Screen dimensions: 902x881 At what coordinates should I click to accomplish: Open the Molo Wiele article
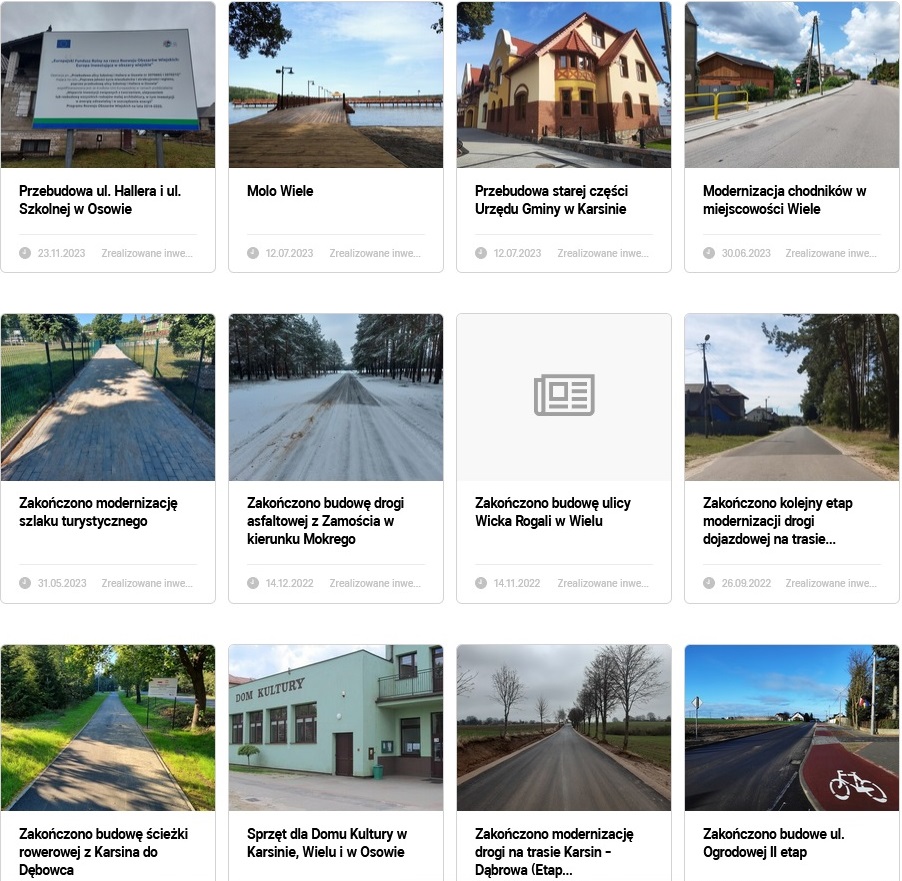[280, 191]
